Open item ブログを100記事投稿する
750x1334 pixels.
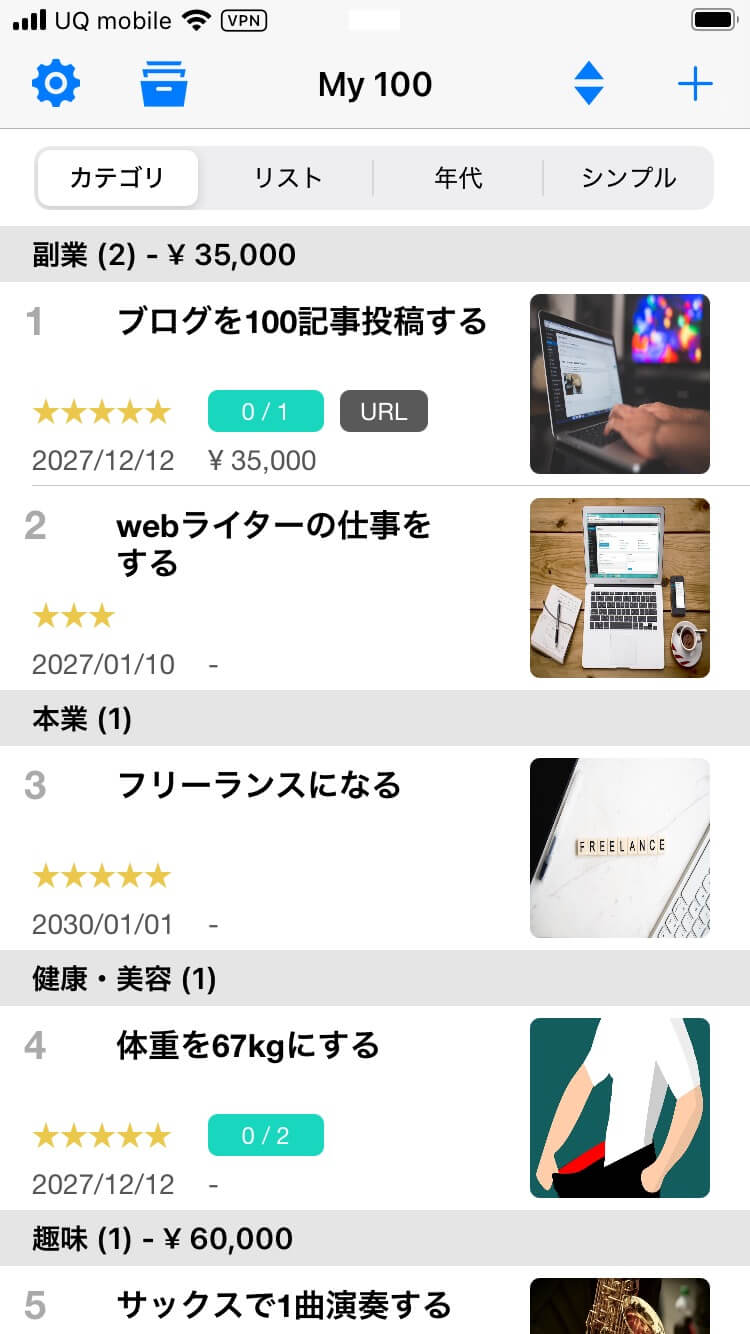coord(302,322)
